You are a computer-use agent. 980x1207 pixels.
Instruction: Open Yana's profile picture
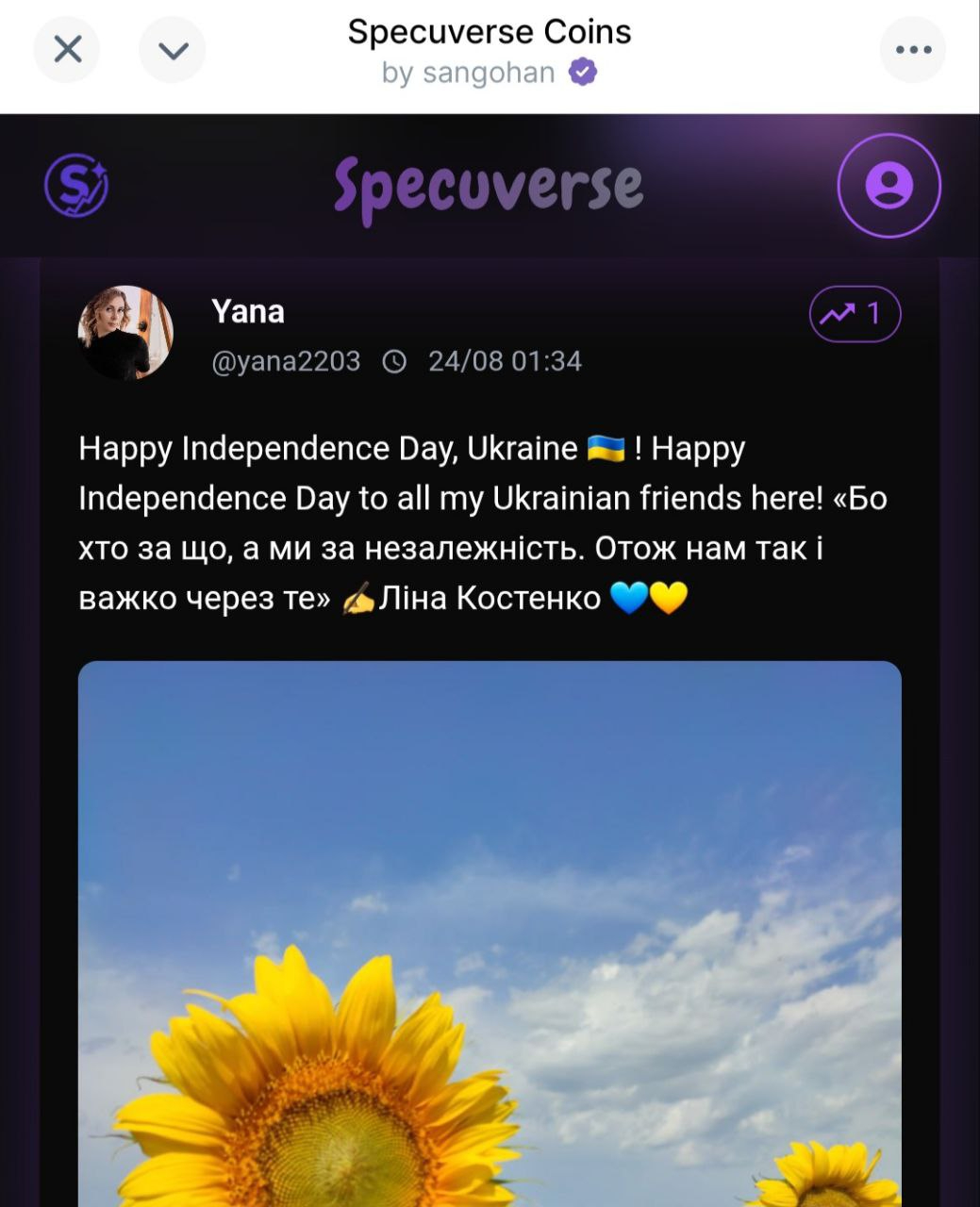pyautogui.click(x=125, y=333)
